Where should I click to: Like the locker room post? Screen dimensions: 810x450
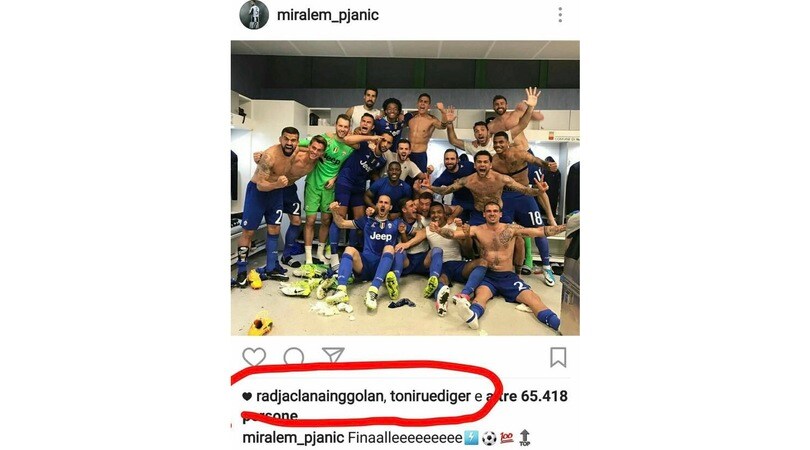pos(254,357)
